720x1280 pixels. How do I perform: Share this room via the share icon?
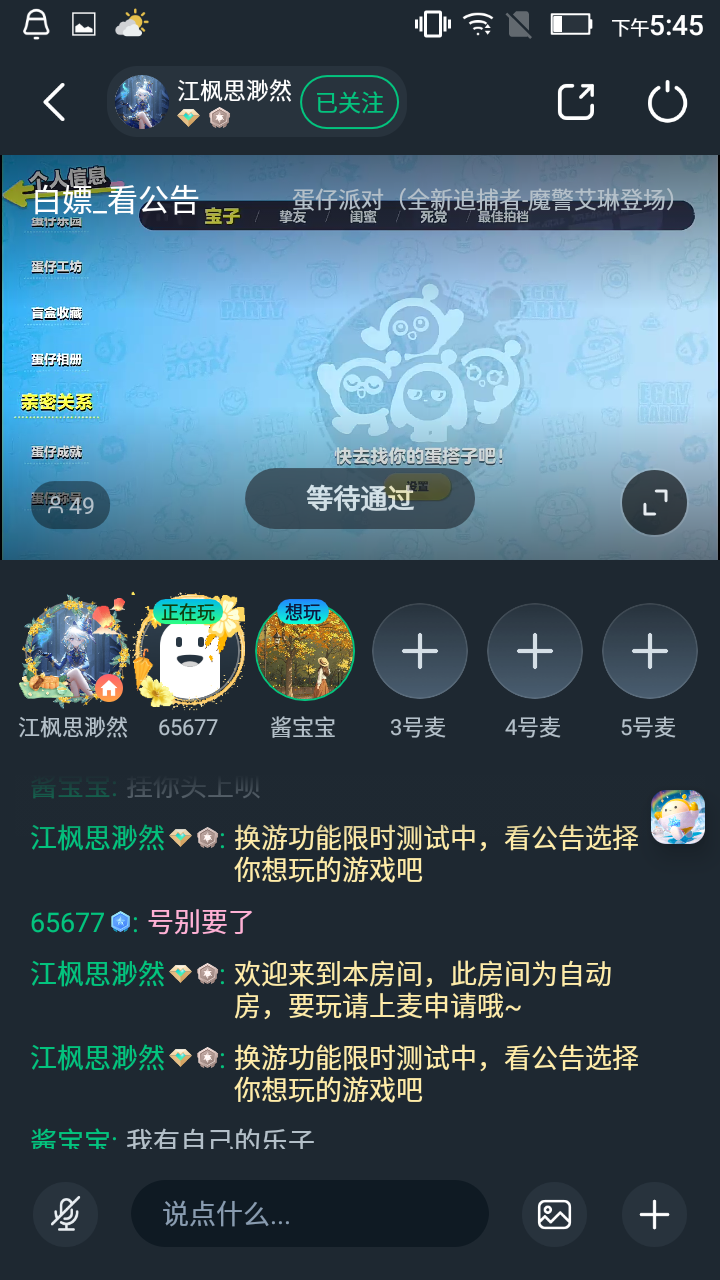pos(576,102)
